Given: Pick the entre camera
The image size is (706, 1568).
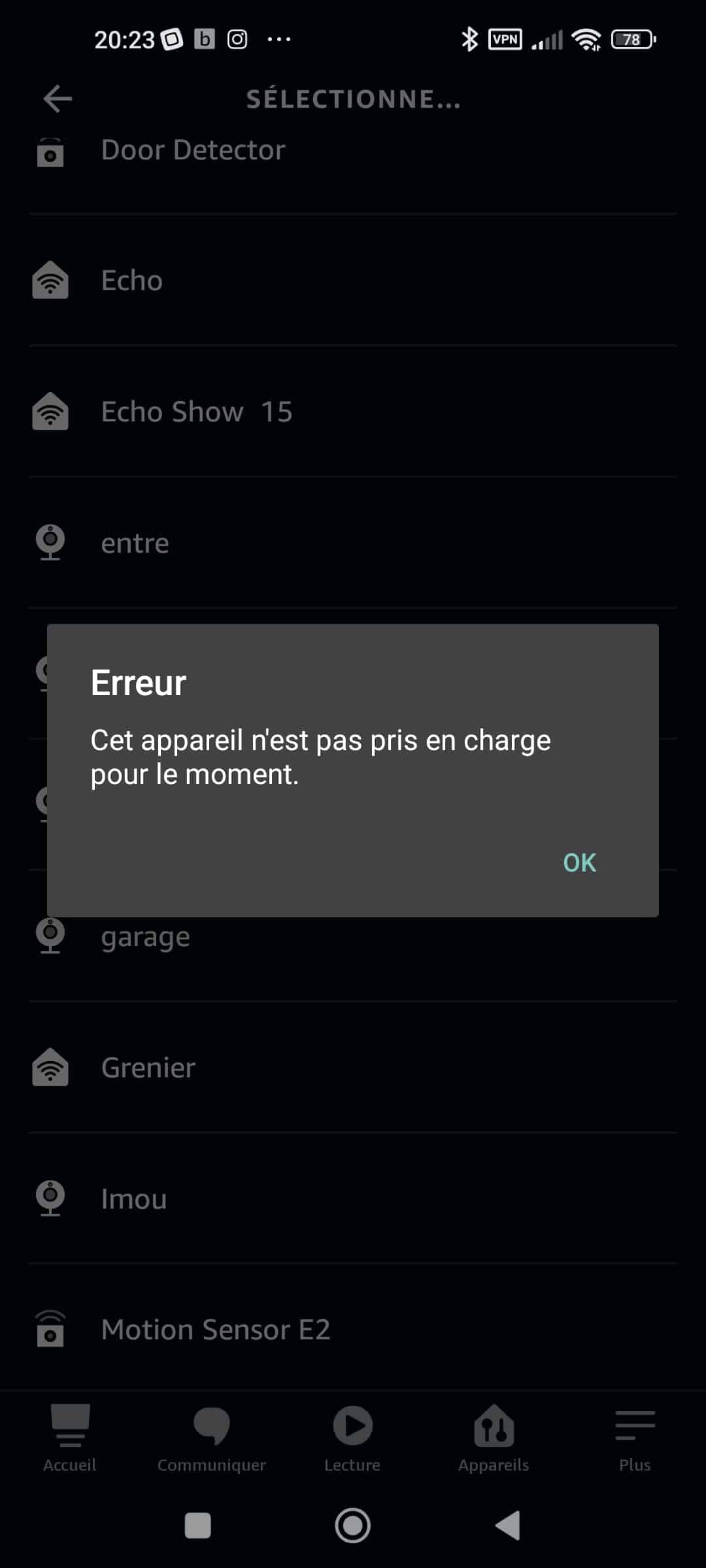Looking at the screenshot, I should point(353,543).
